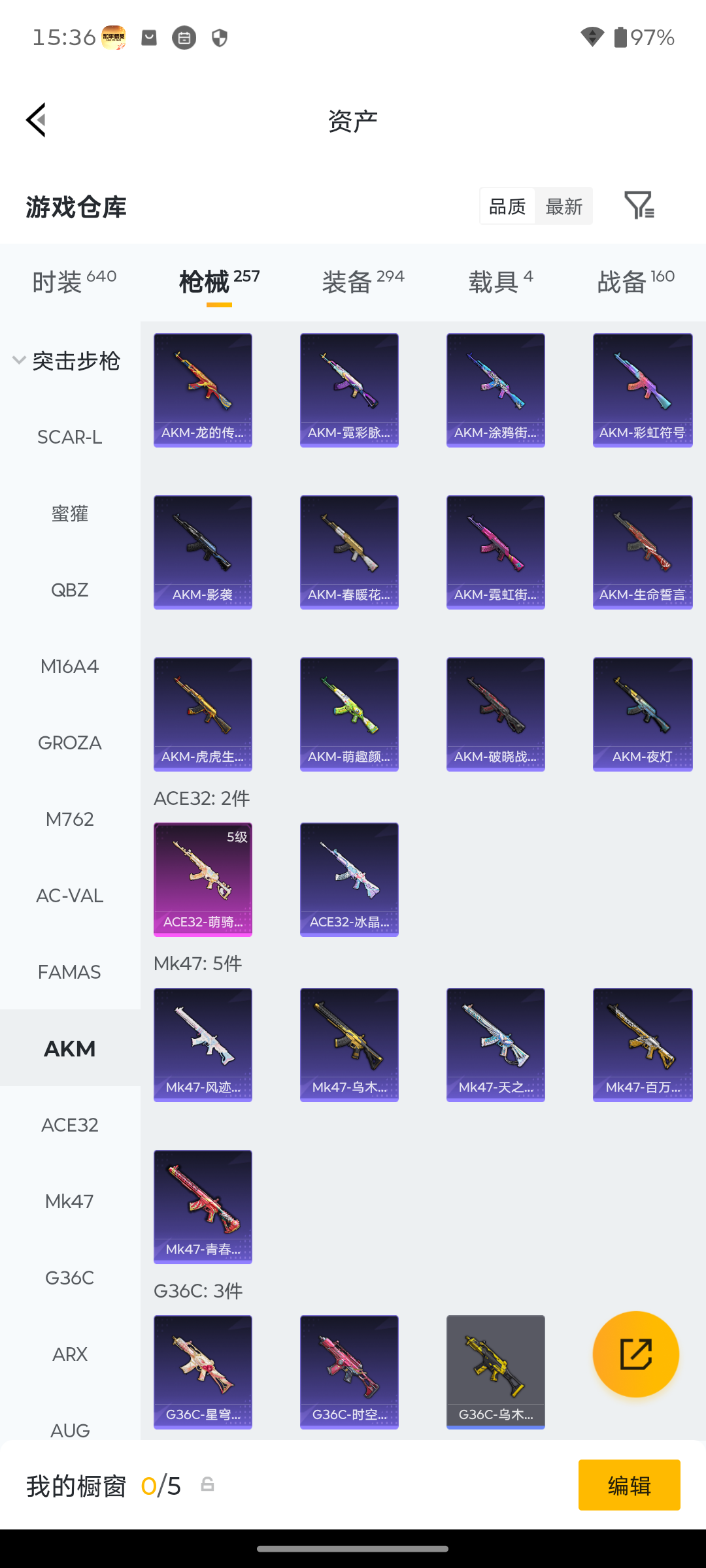Sort by 品质
Screen dimensions: 706x1568
[x=507, y=206]
